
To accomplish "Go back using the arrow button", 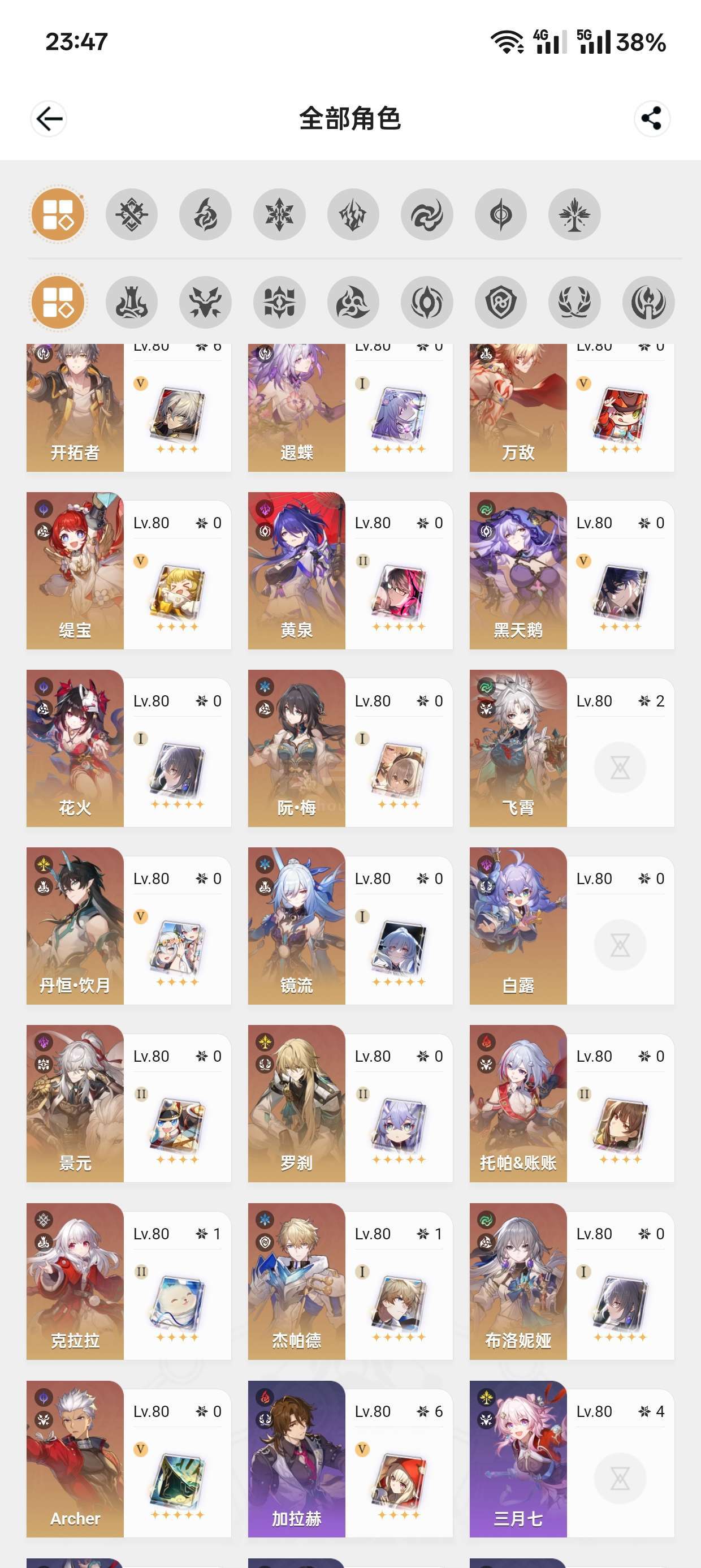I will click(x=49, y=119).
